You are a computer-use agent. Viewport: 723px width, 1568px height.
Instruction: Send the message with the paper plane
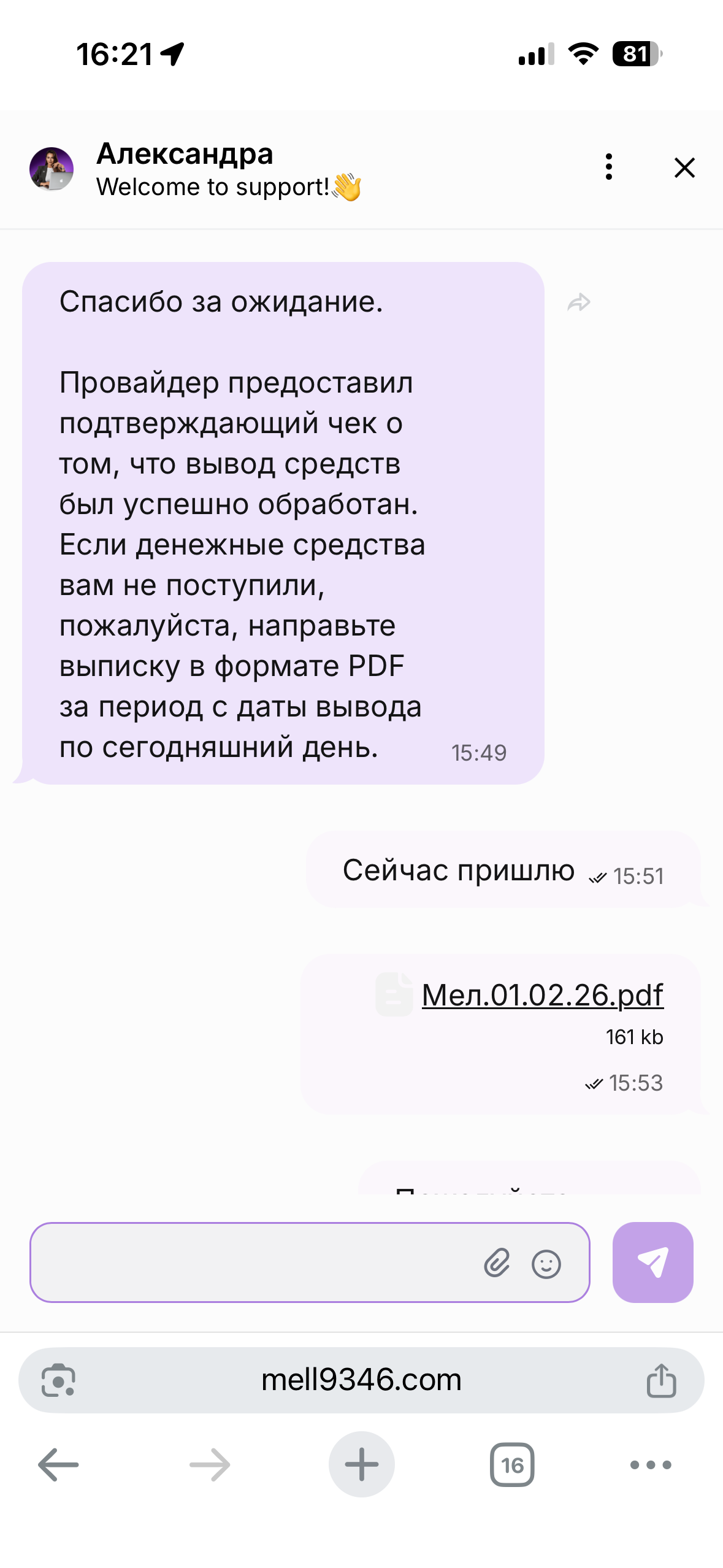tap(652, 1262)
